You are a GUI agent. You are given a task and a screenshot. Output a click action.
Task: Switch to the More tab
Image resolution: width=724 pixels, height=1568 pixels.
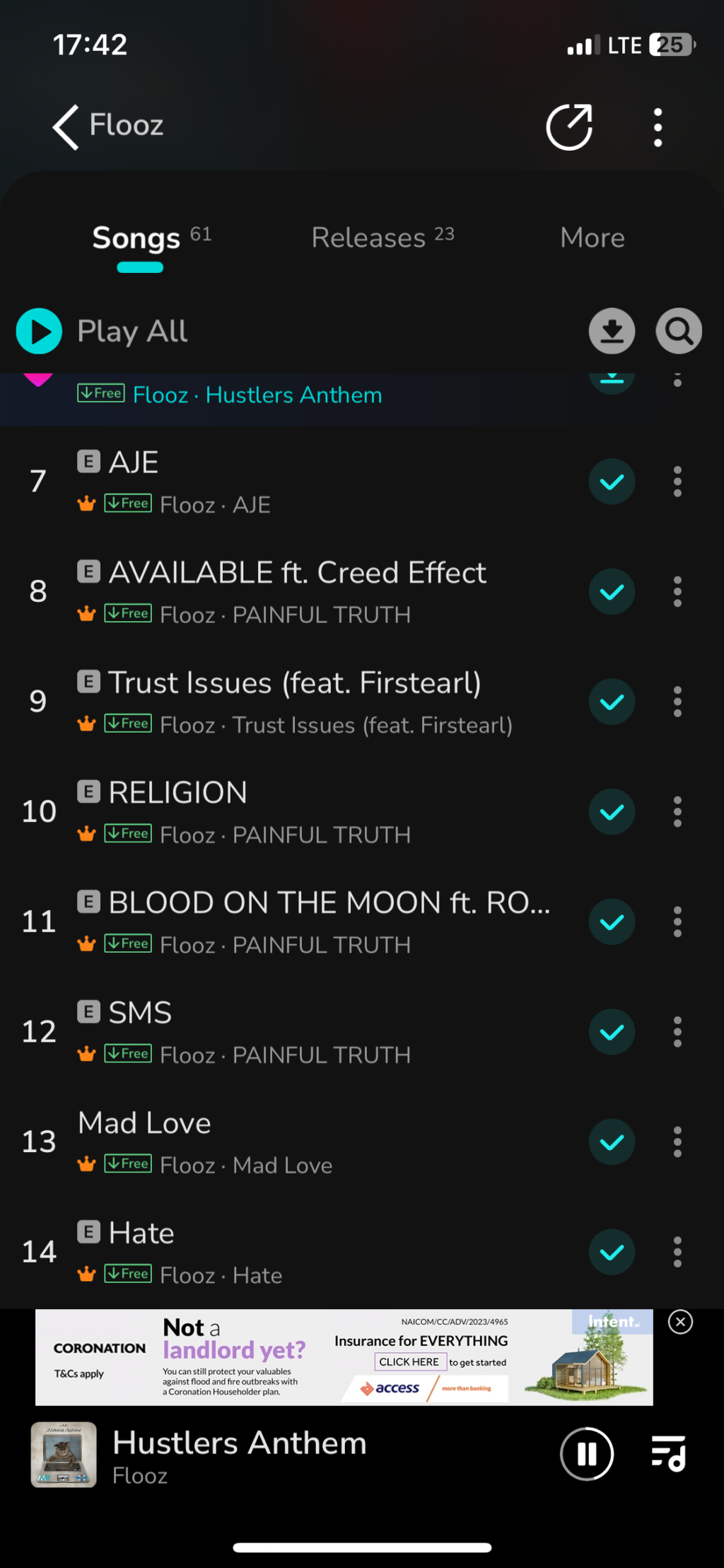(592, 238)
